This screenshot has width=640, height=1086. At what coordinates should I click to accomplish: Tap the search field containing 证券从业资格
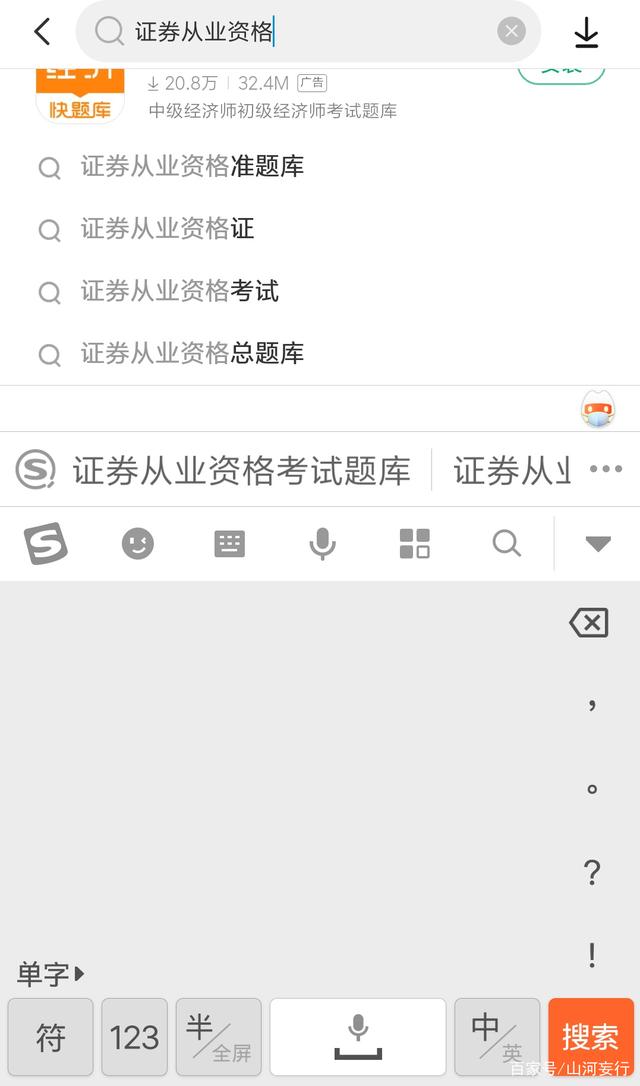[x=300, y=32]
